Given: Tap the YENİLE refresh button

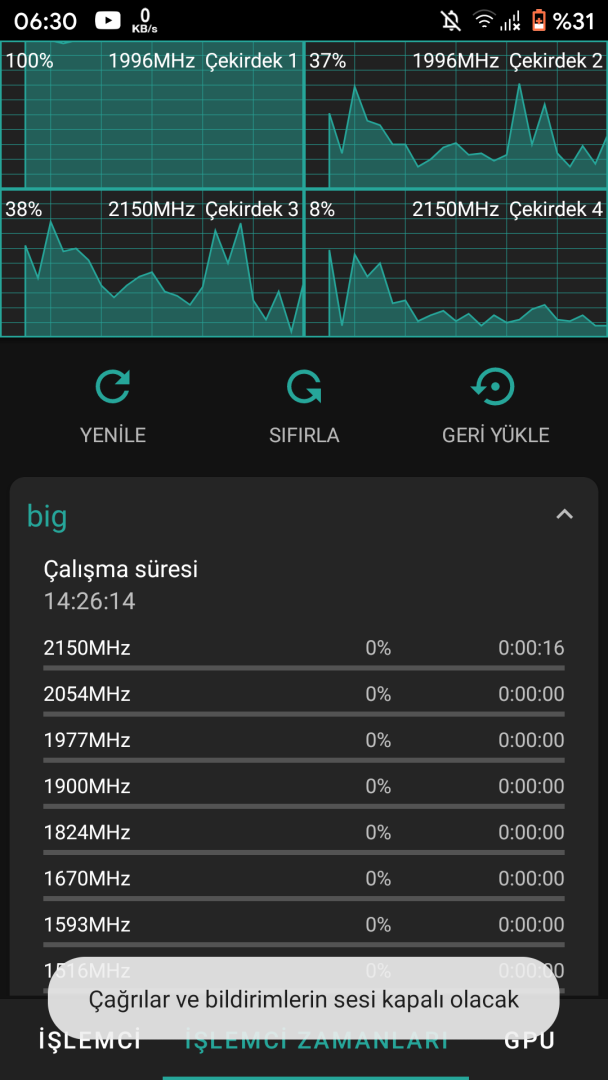Looking at the screenshot, I should [x=113, y=405].
